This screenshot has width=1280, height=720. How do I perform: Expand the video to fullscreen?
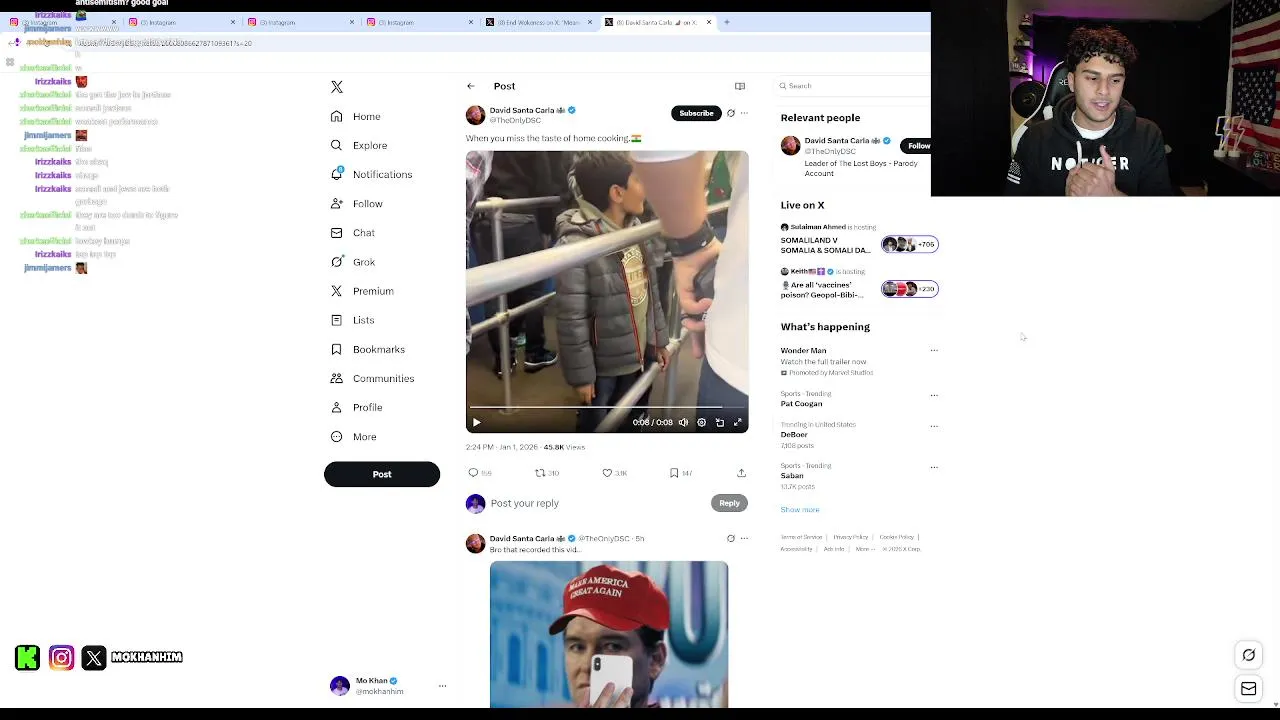[x=738, y=423]
